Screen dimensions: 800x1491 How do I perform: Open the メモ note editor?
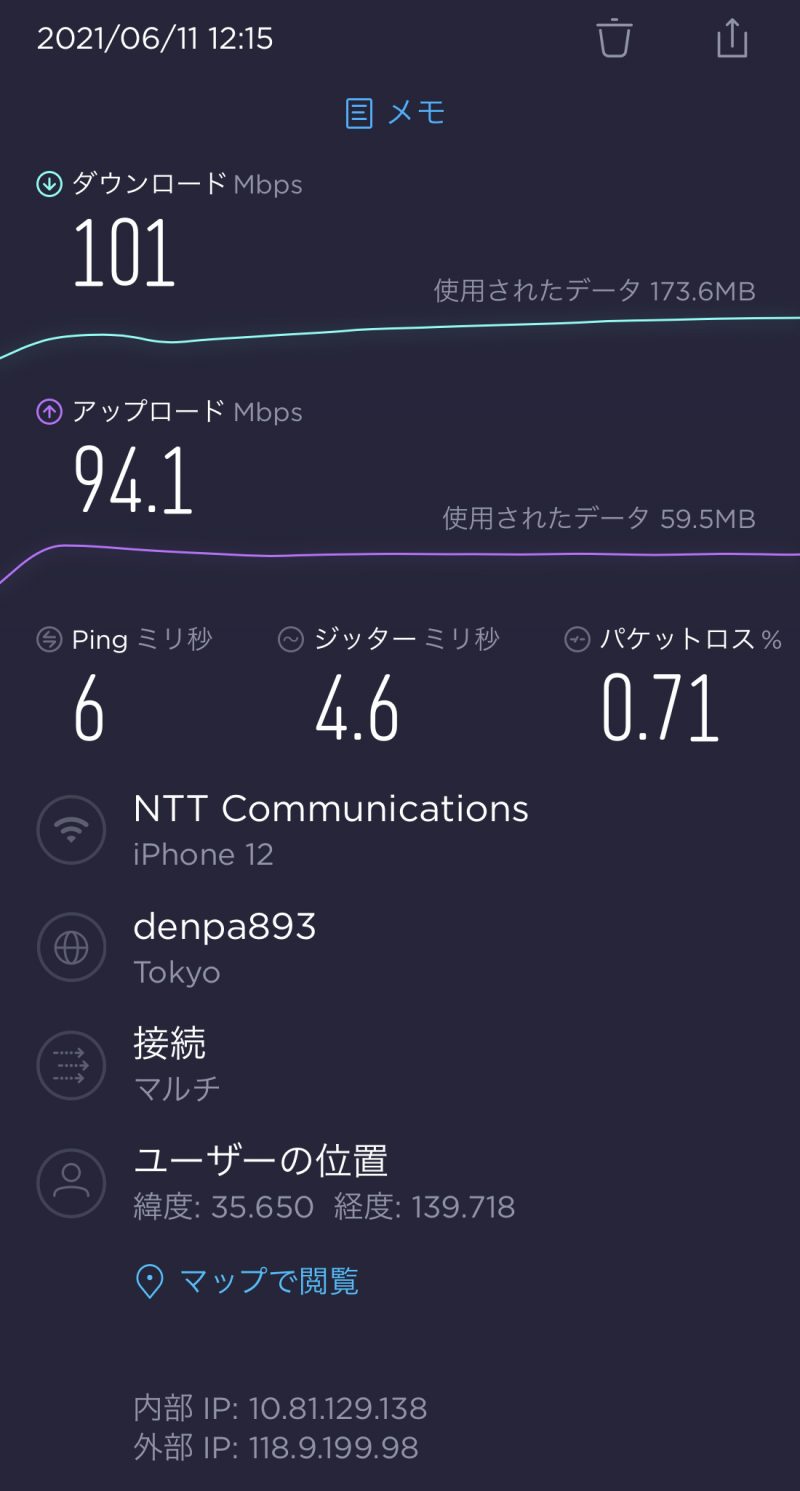[x=395, y=113]
